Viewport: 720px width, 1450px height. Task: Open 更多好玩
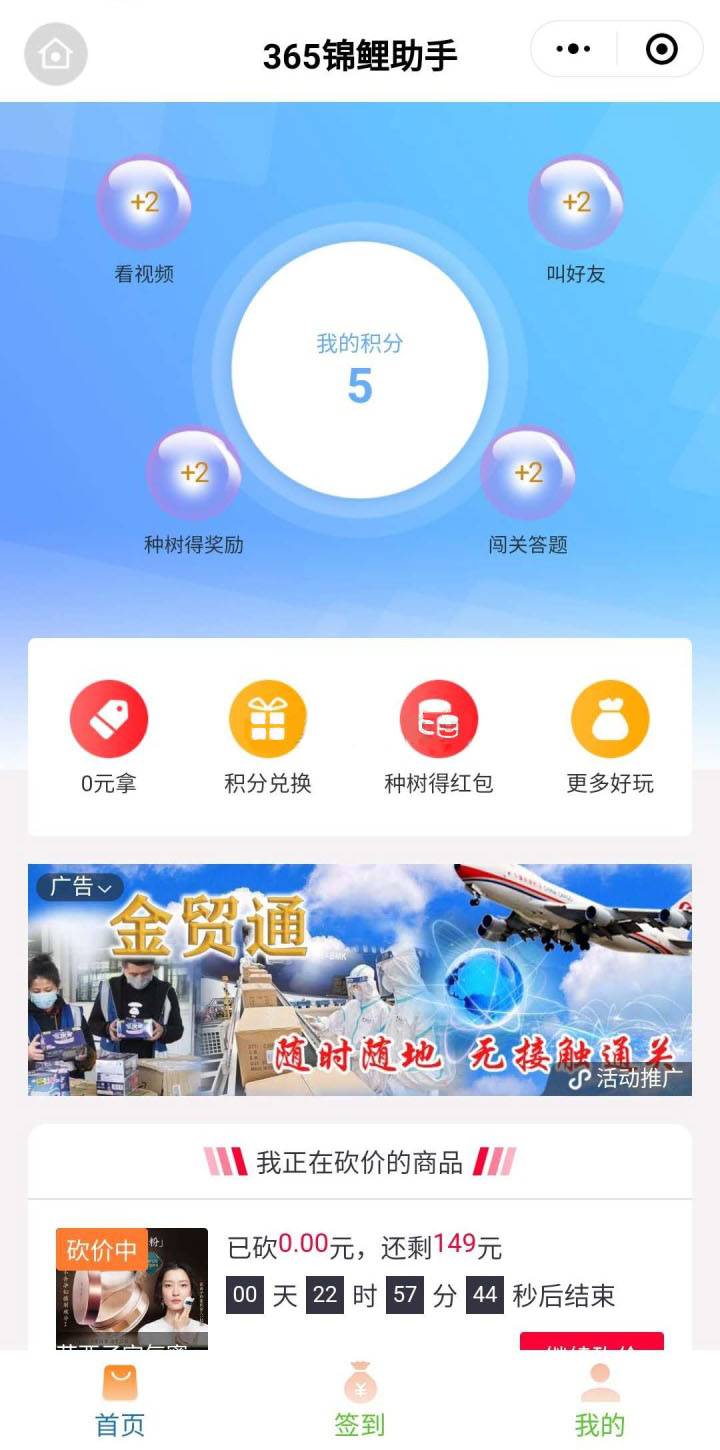(610, 737)
